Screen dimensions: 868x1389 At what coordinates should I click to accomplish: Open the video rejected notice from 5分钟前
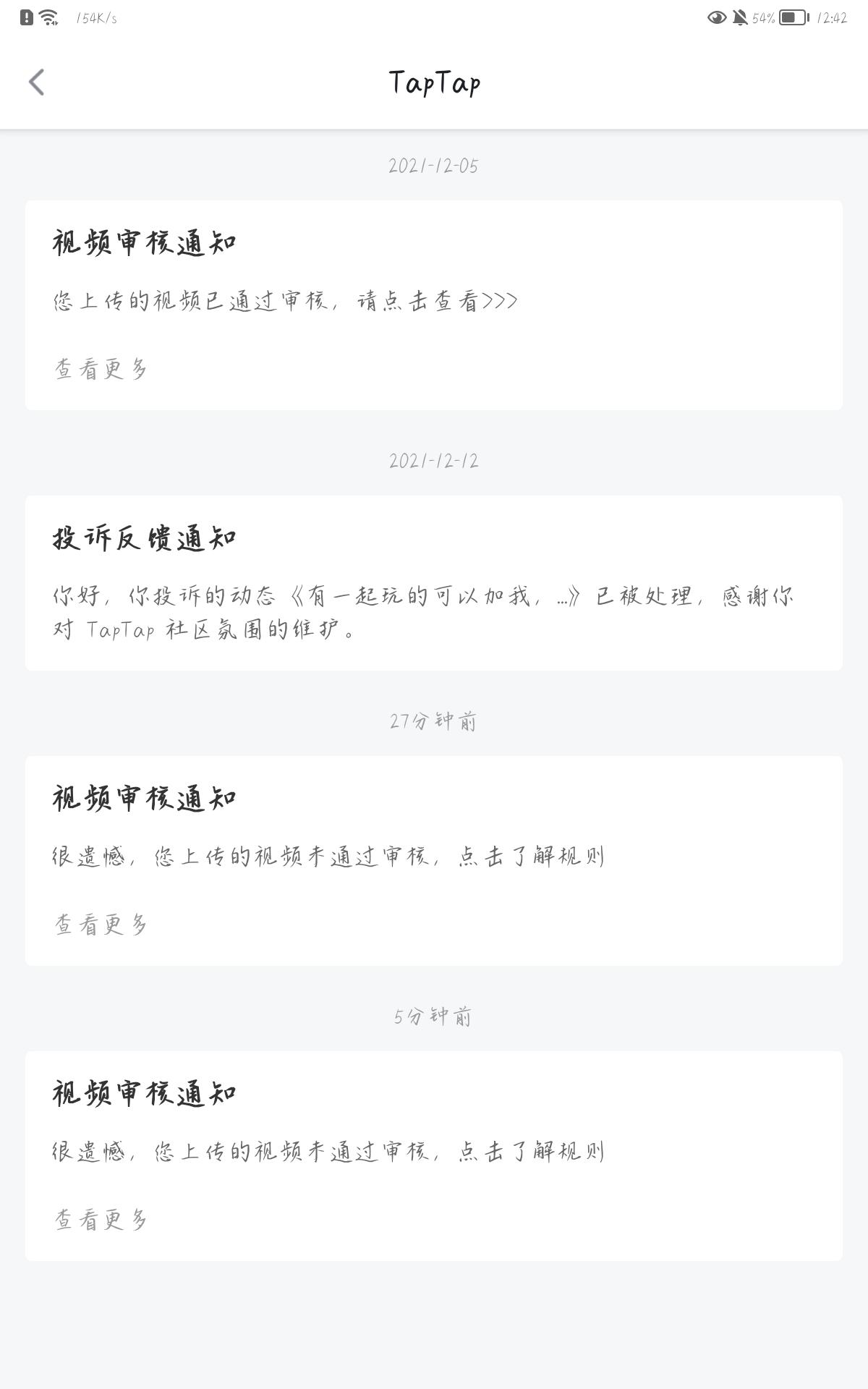click(434, 1156)
